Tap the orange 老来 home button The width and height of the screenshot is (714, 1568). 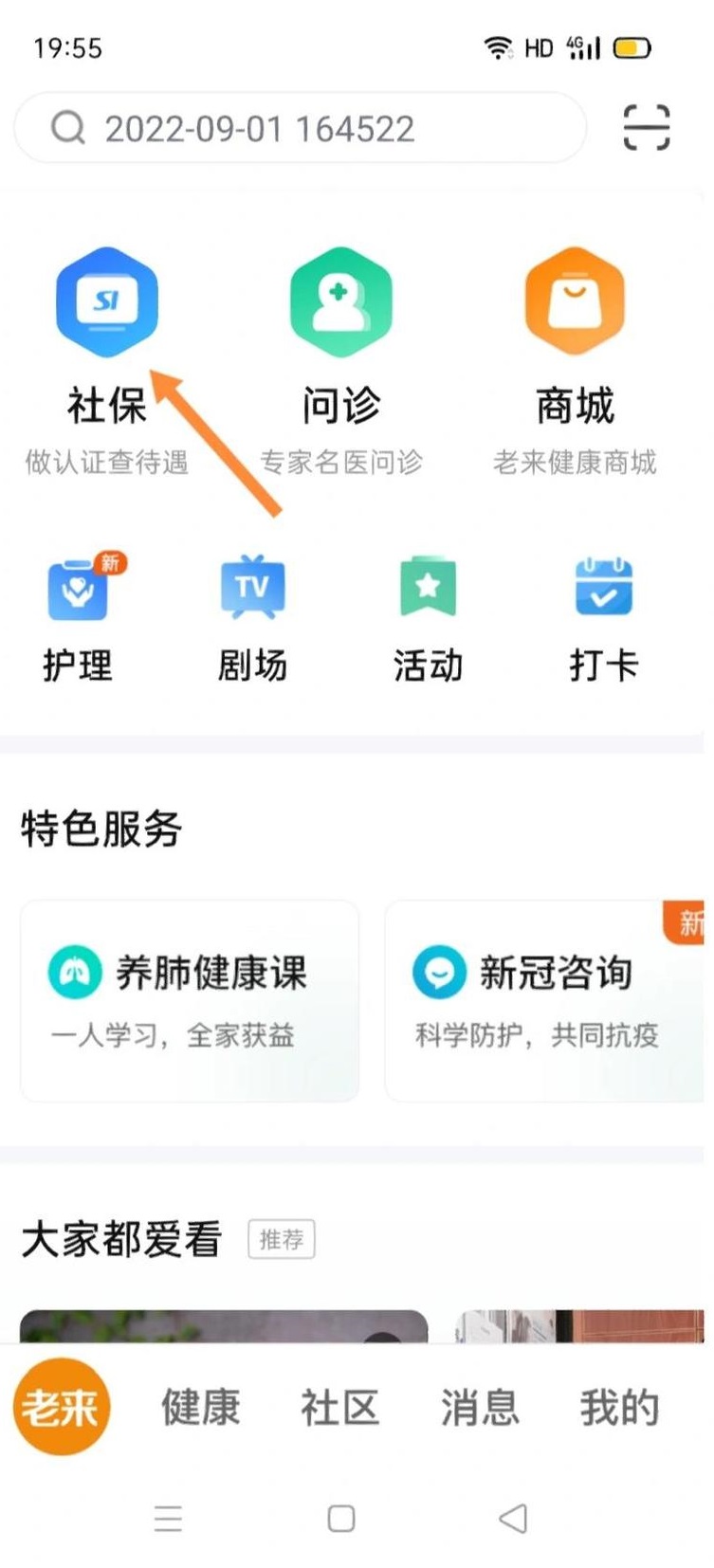click(x=61, y=1407)
